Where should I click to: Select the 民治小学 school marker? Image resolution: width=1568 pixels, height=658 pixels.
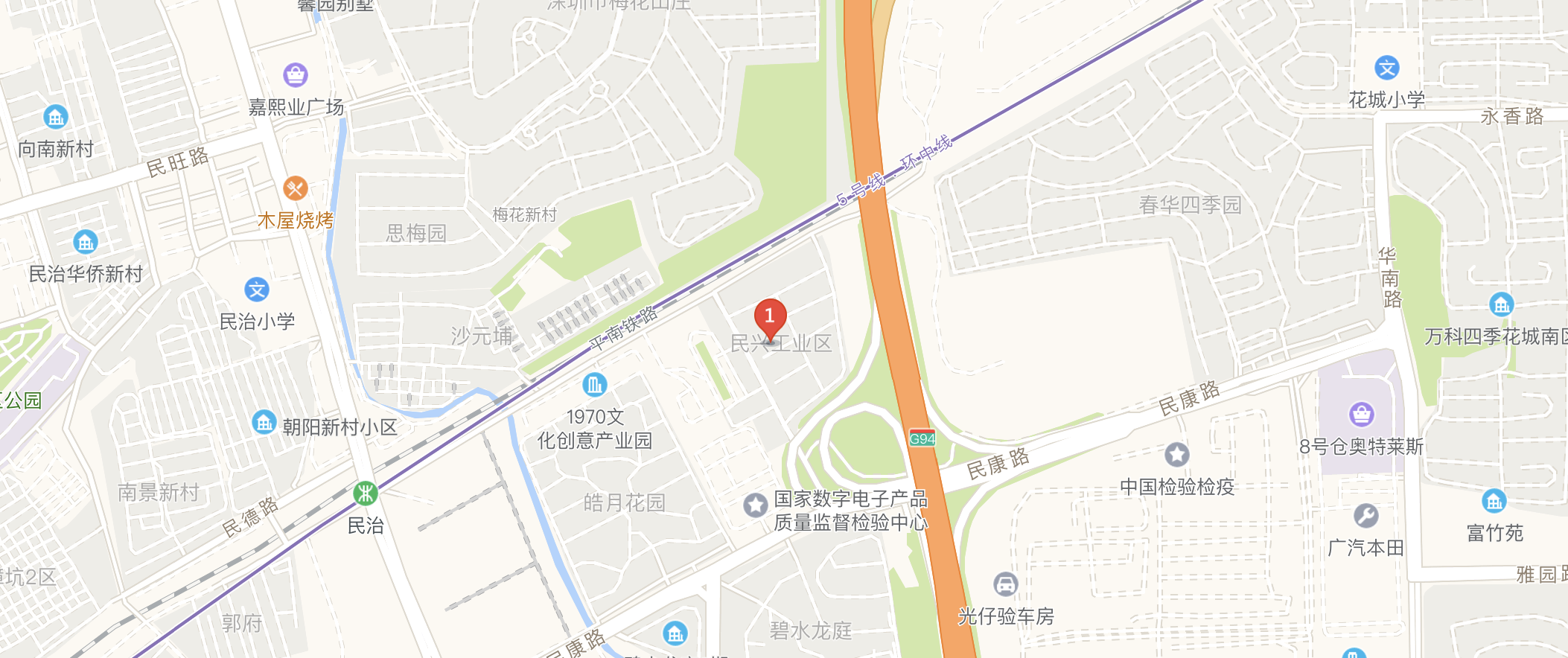coord(257,290)
